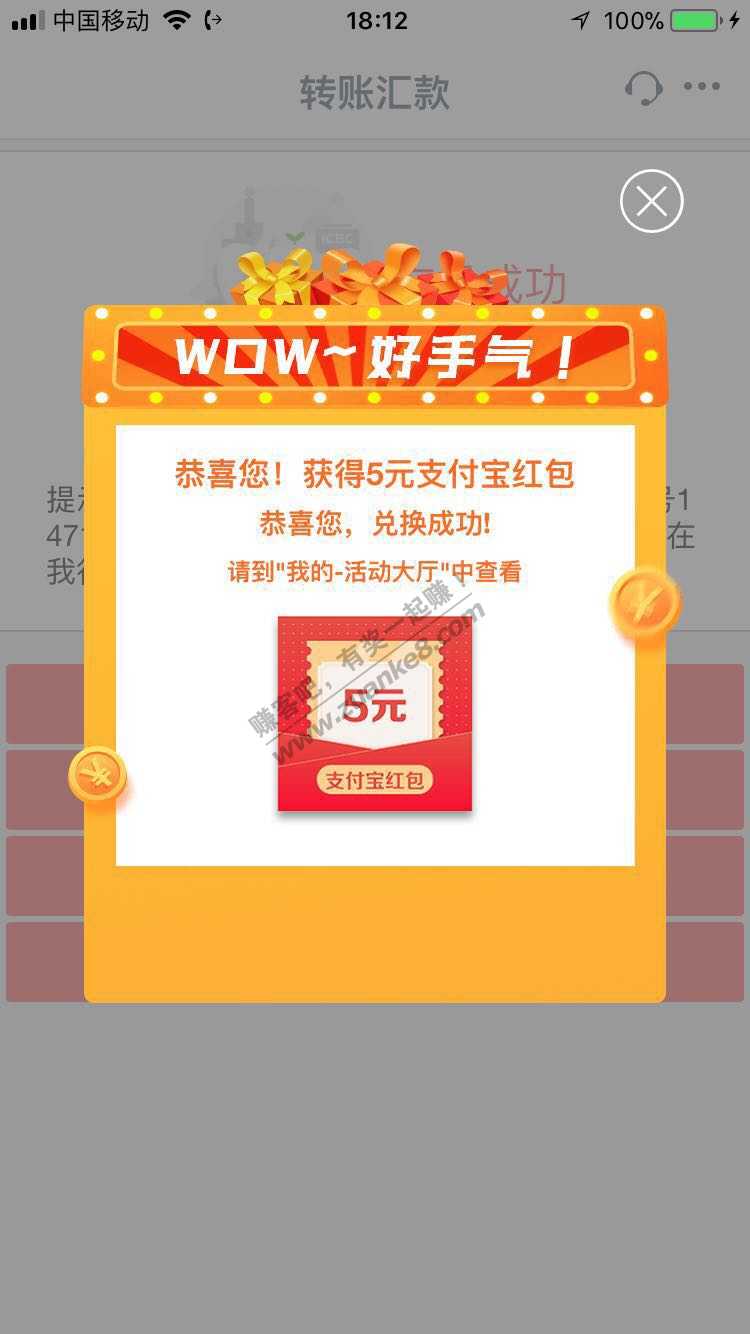Open the customer service headset icon

pyautogui.click(x=643, y=89)
